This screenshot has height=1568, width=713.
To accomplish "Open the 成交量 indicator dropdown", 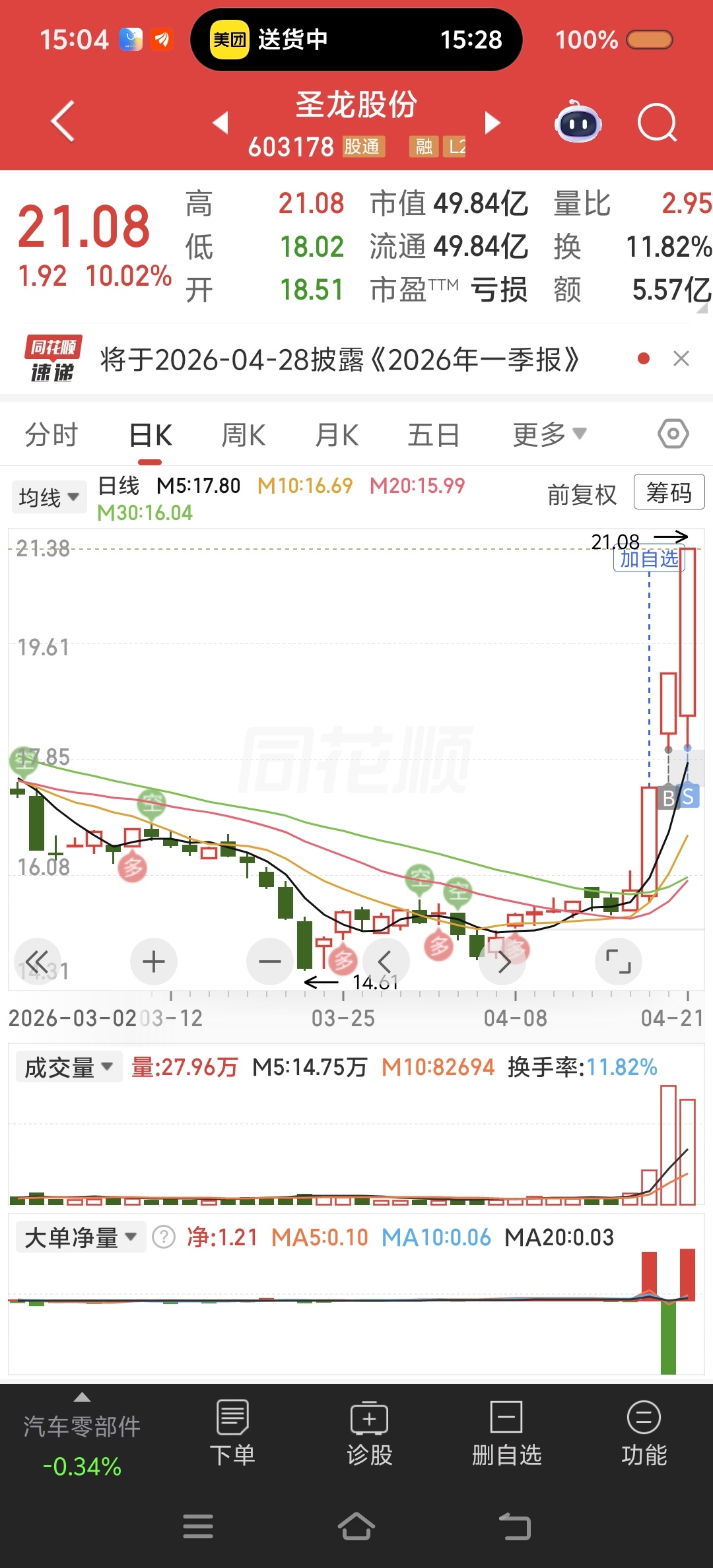I will [x=69, y=1067].
